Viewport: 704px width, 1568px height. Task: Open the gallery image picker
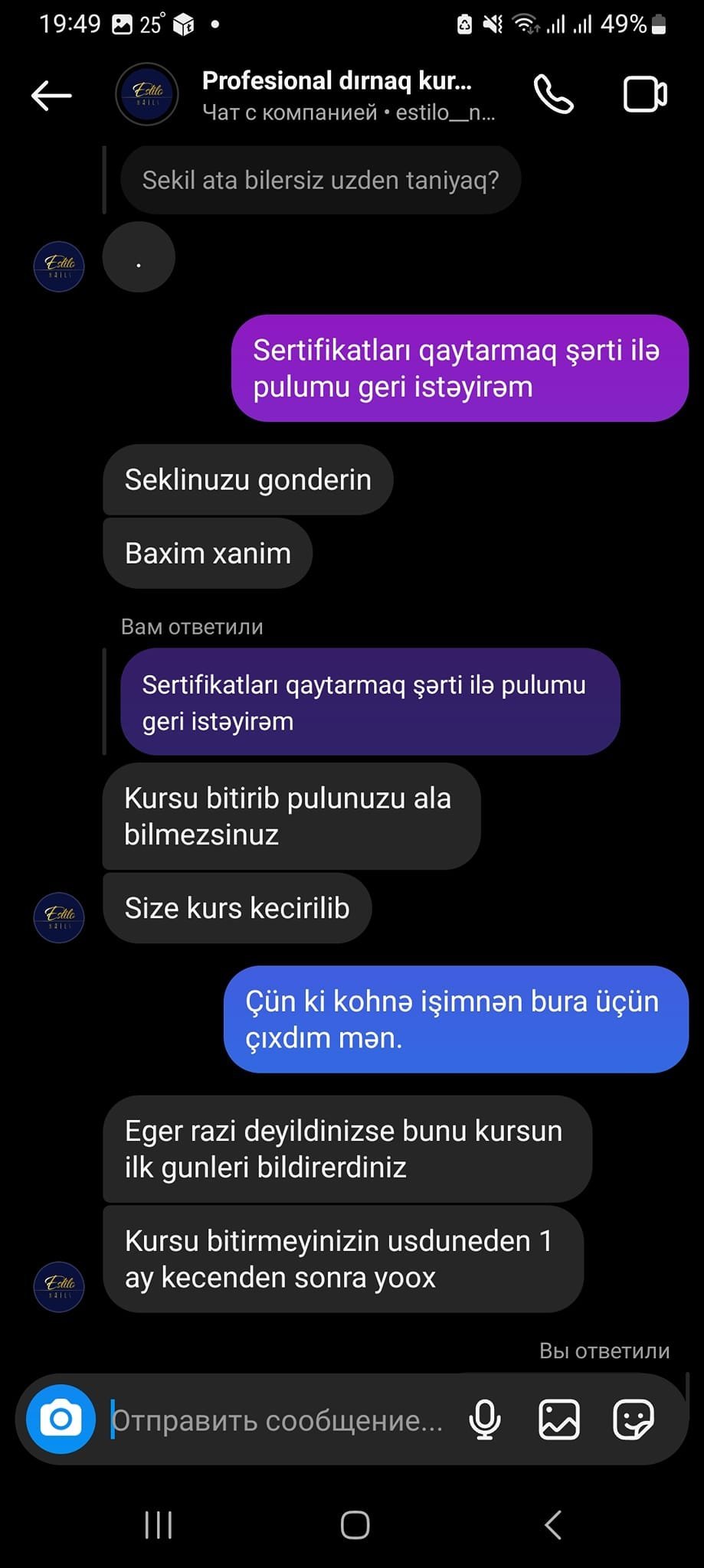pyautogui.click(x=559, y=1420)
